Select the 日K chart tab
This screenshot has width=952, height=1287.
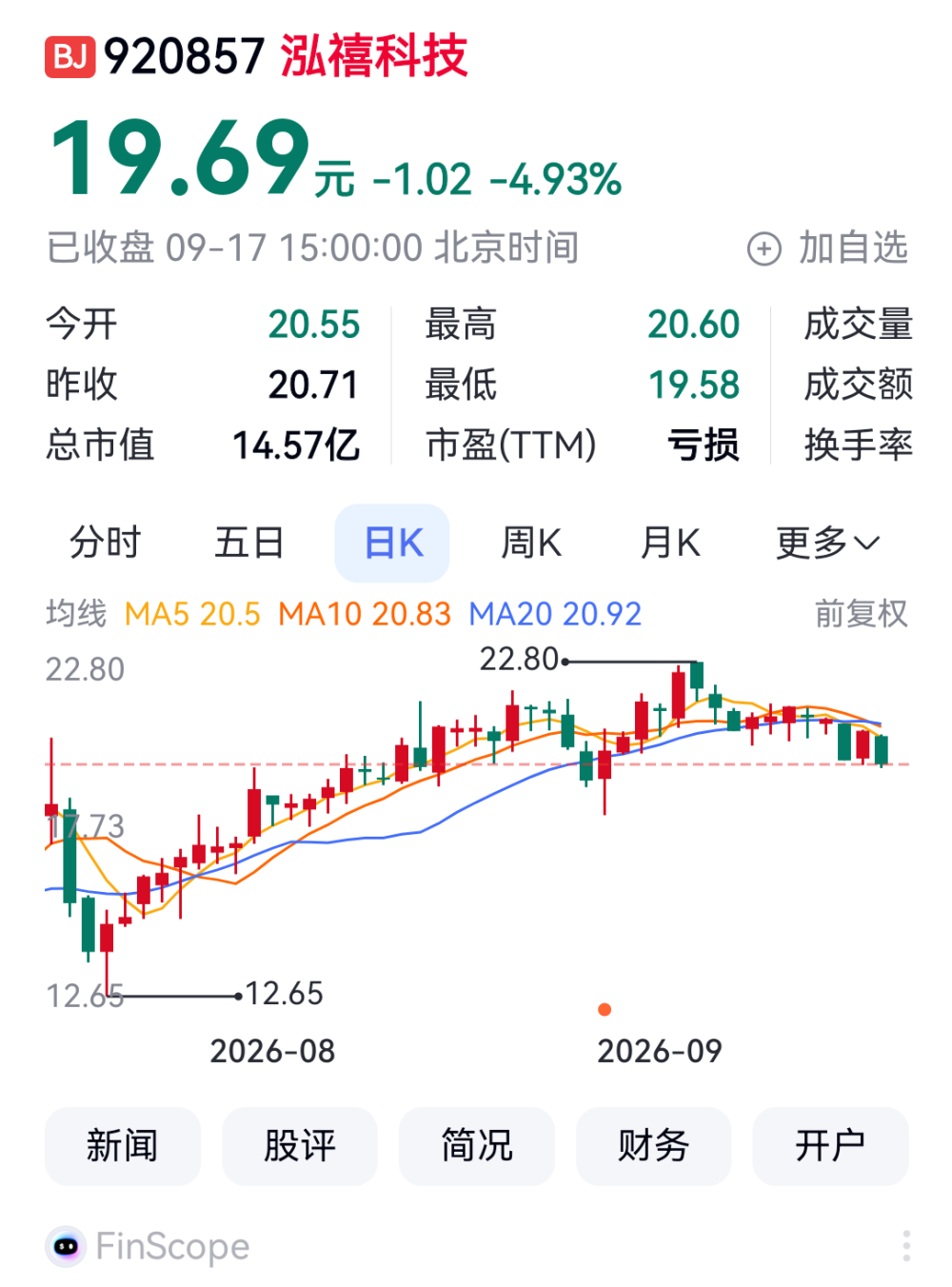point(392,543)
